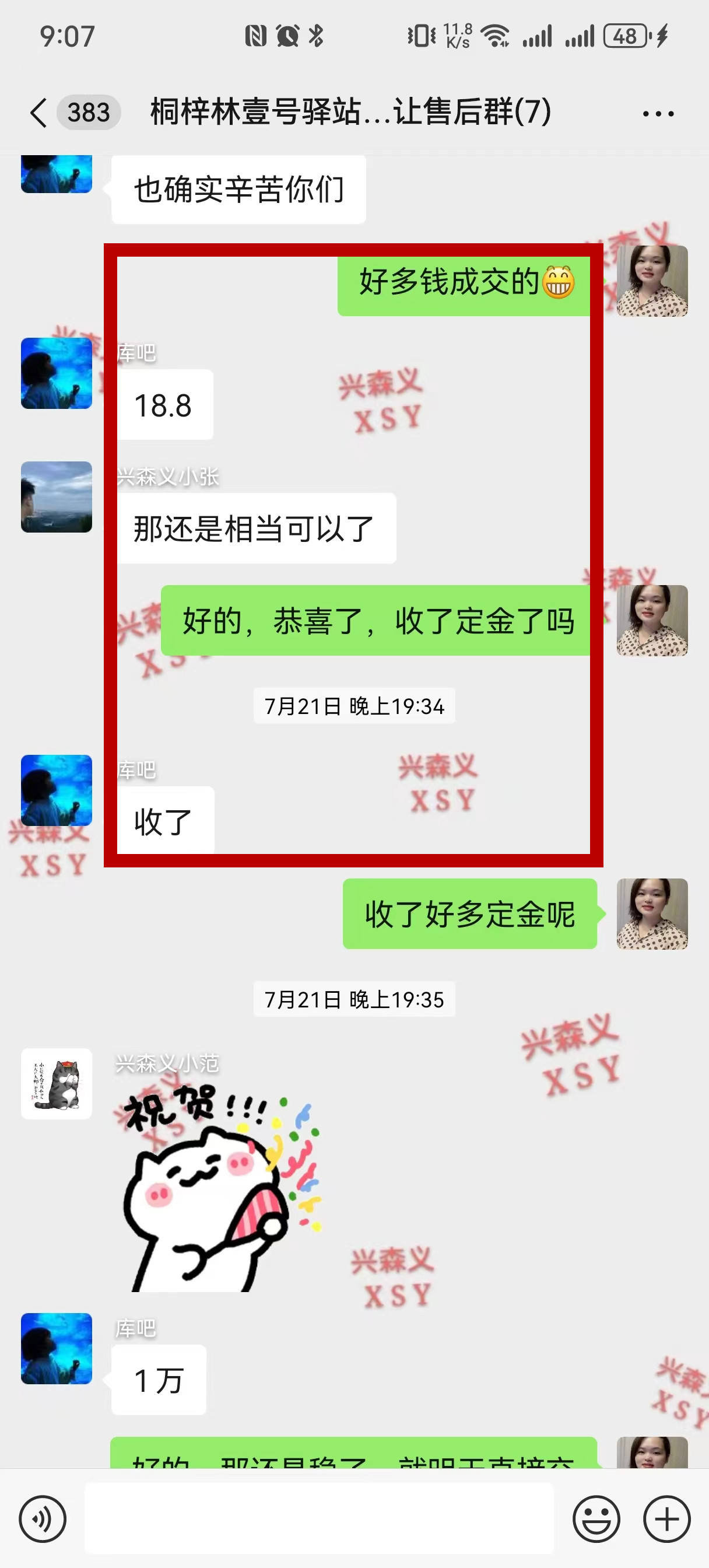
Task: Open the group chat overflow menu
Action: click(658, 114)
